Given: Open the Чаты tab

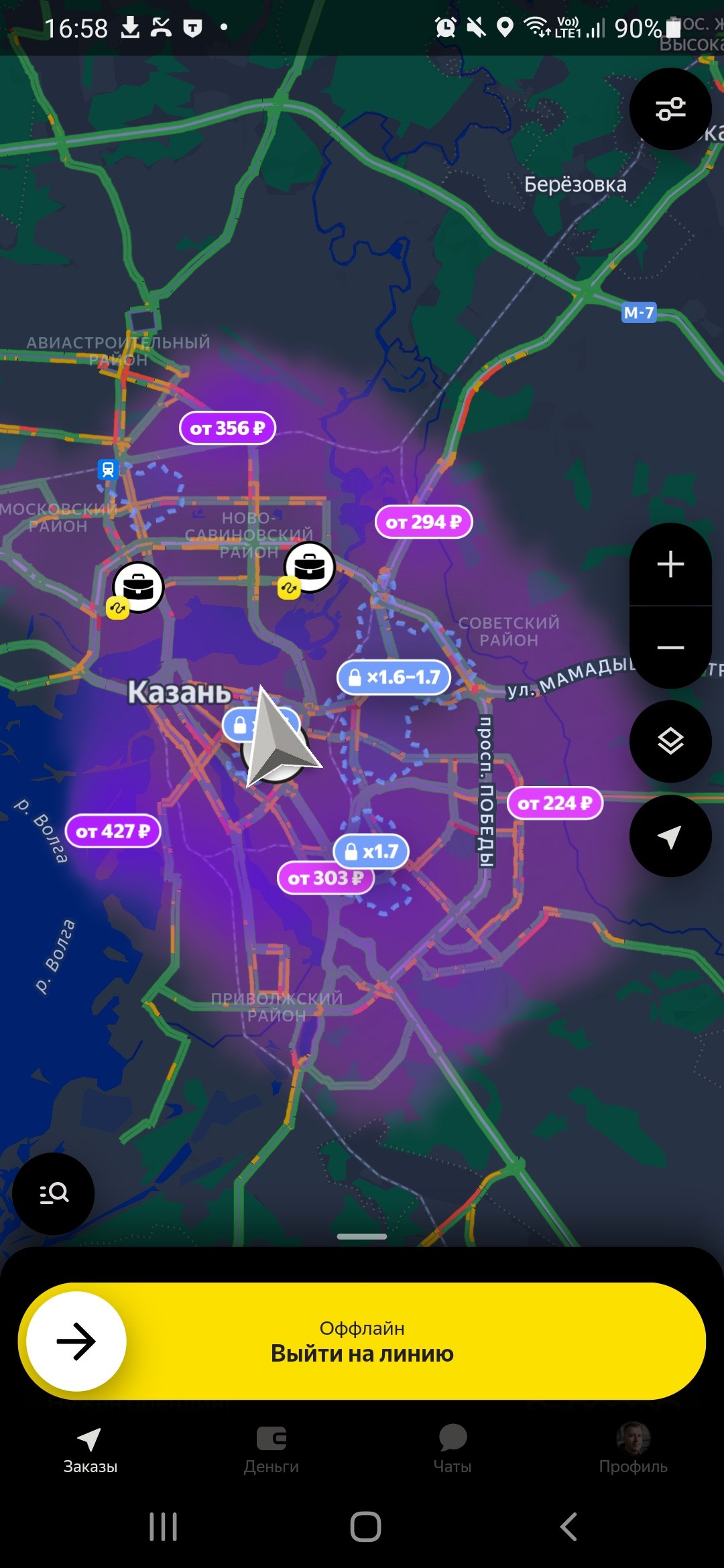Looking at the screenshot, I should (452, 1450).
